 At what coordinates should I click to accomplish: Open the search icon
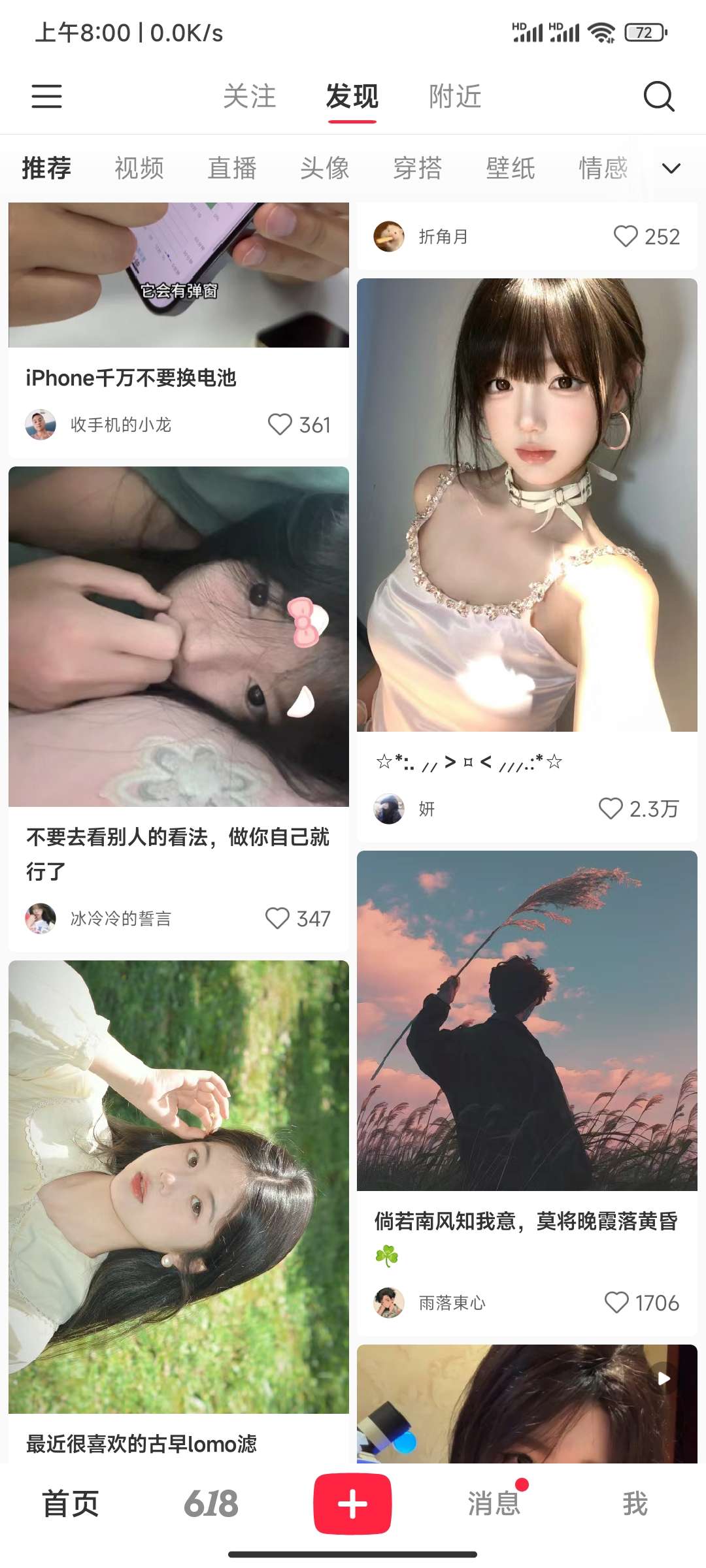click(658, 97)
